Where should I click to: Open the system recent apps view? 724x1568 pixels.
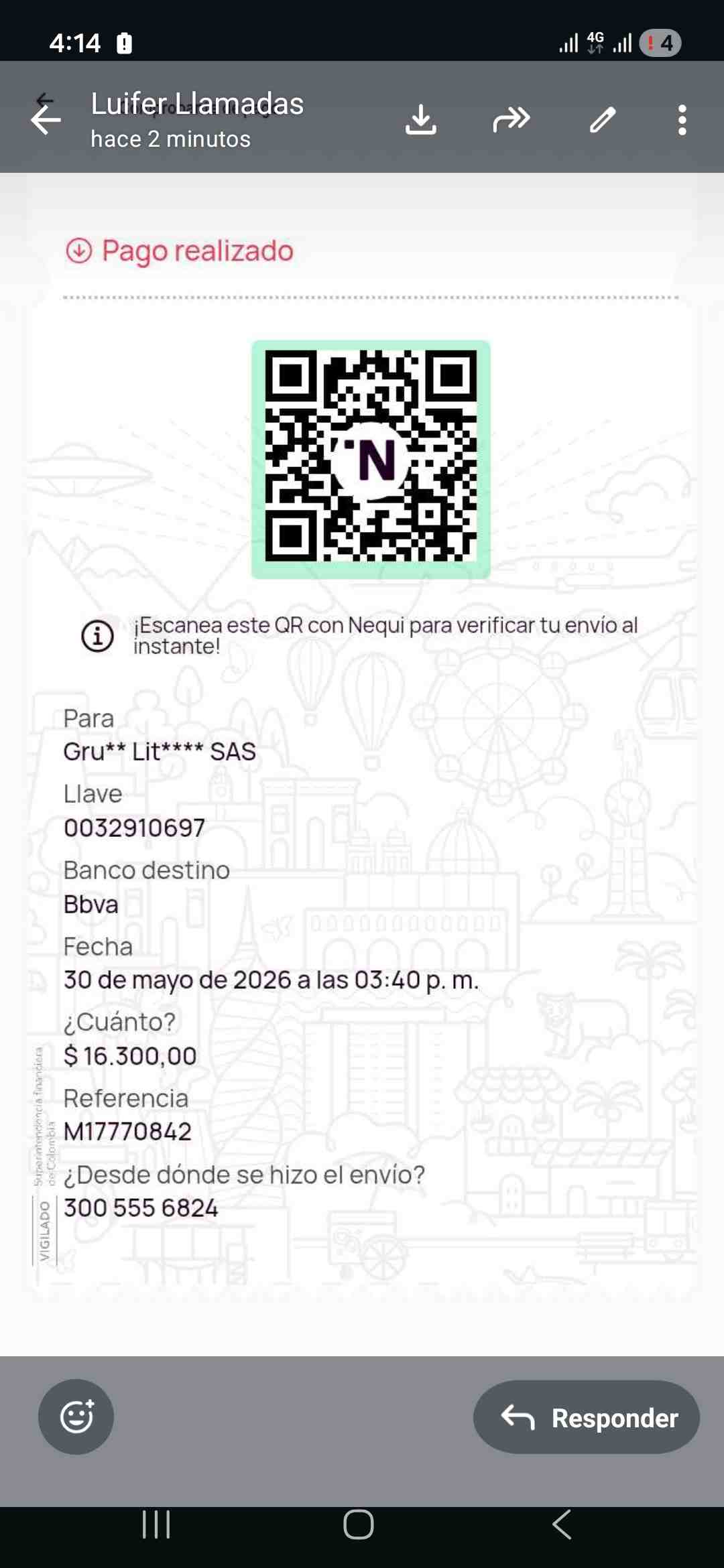[156, 1524]
